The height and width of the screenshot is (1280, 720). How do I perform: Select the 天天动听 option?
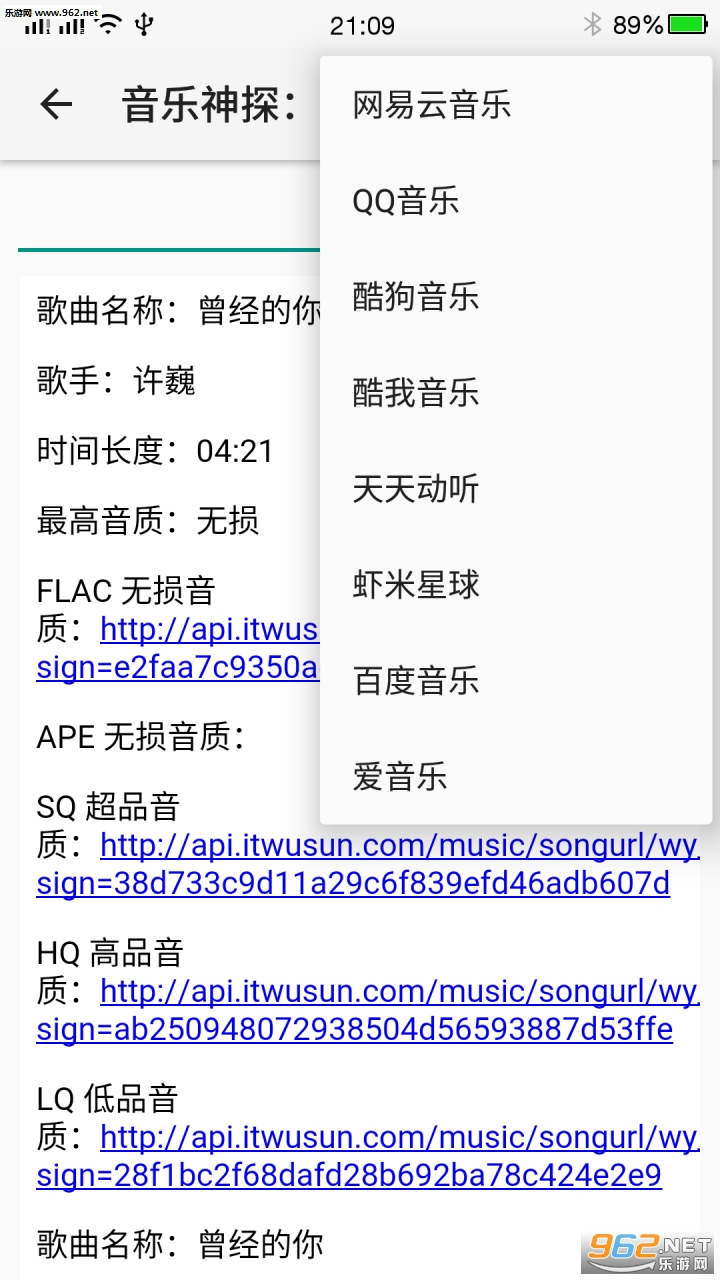tap(416, 489)
